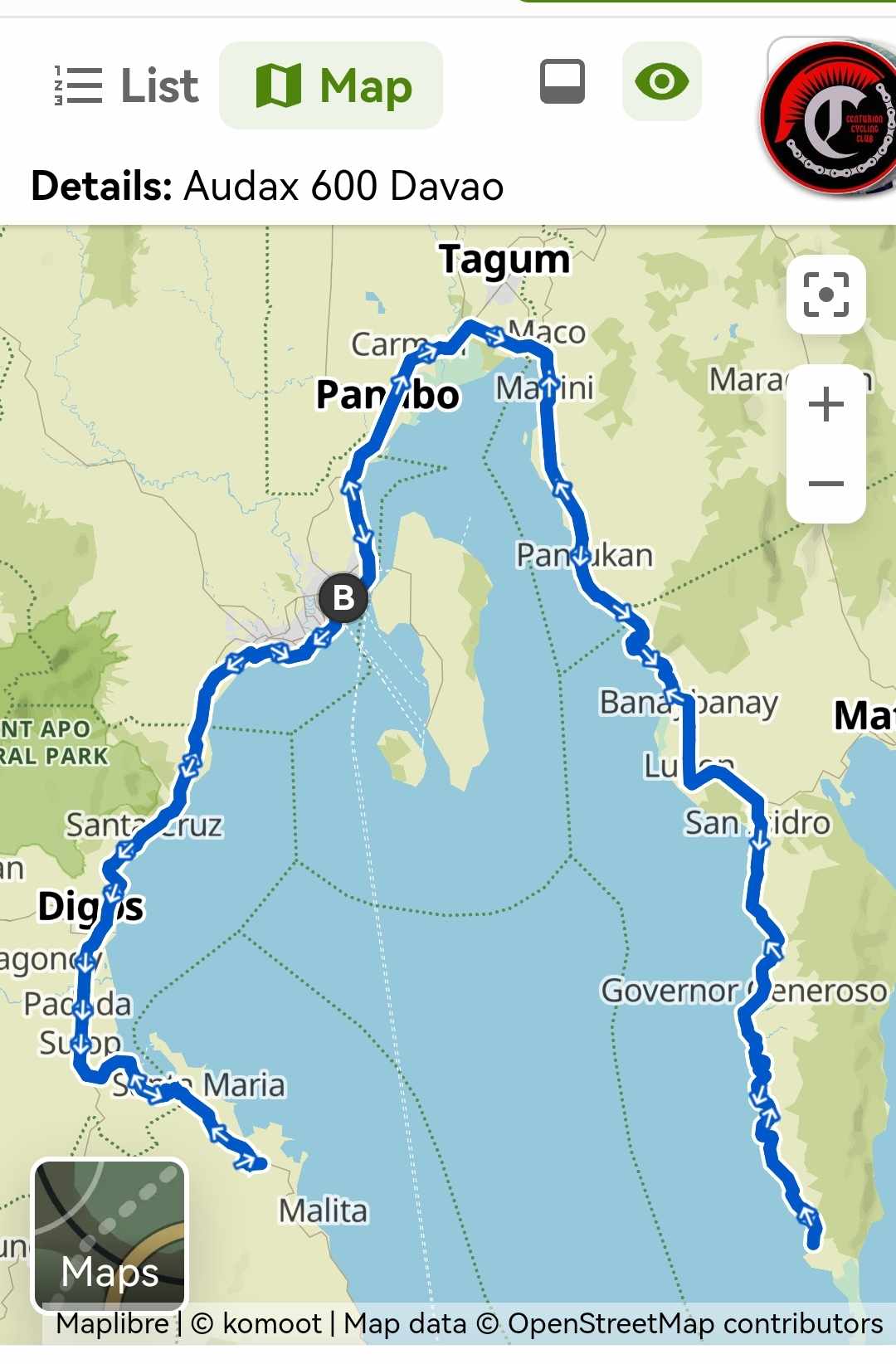896x1364 pixels.
Task: Center the map on the route
Action: coord(825,295)
